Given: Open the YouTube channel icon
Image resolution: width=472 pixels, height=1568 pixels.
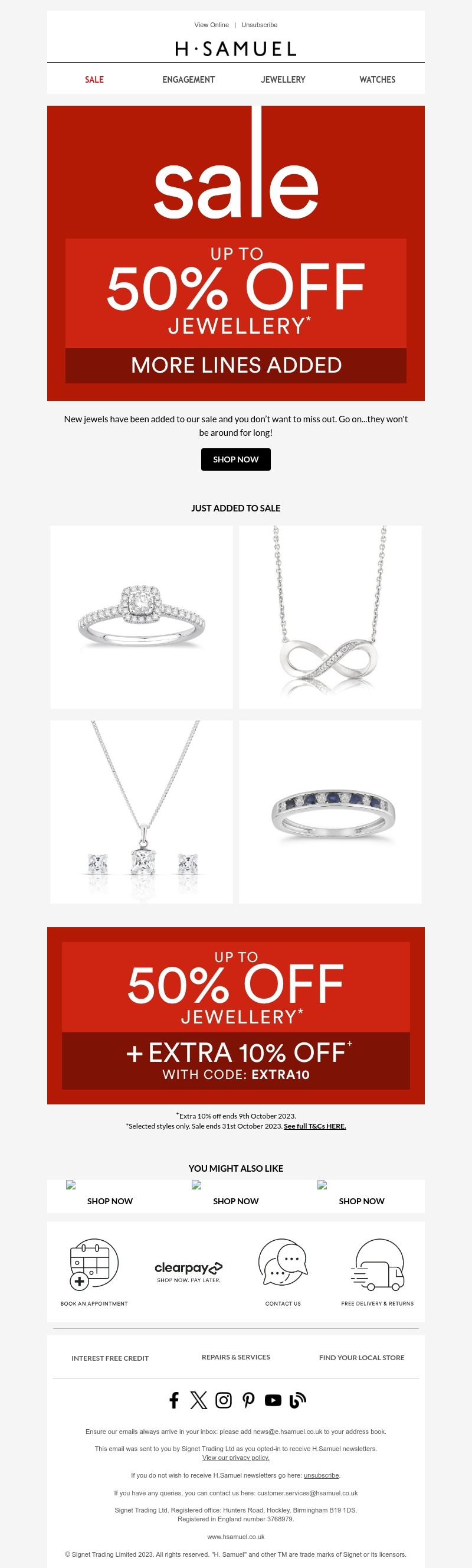Looking at the screenshot, I should tap(273, 1400).
